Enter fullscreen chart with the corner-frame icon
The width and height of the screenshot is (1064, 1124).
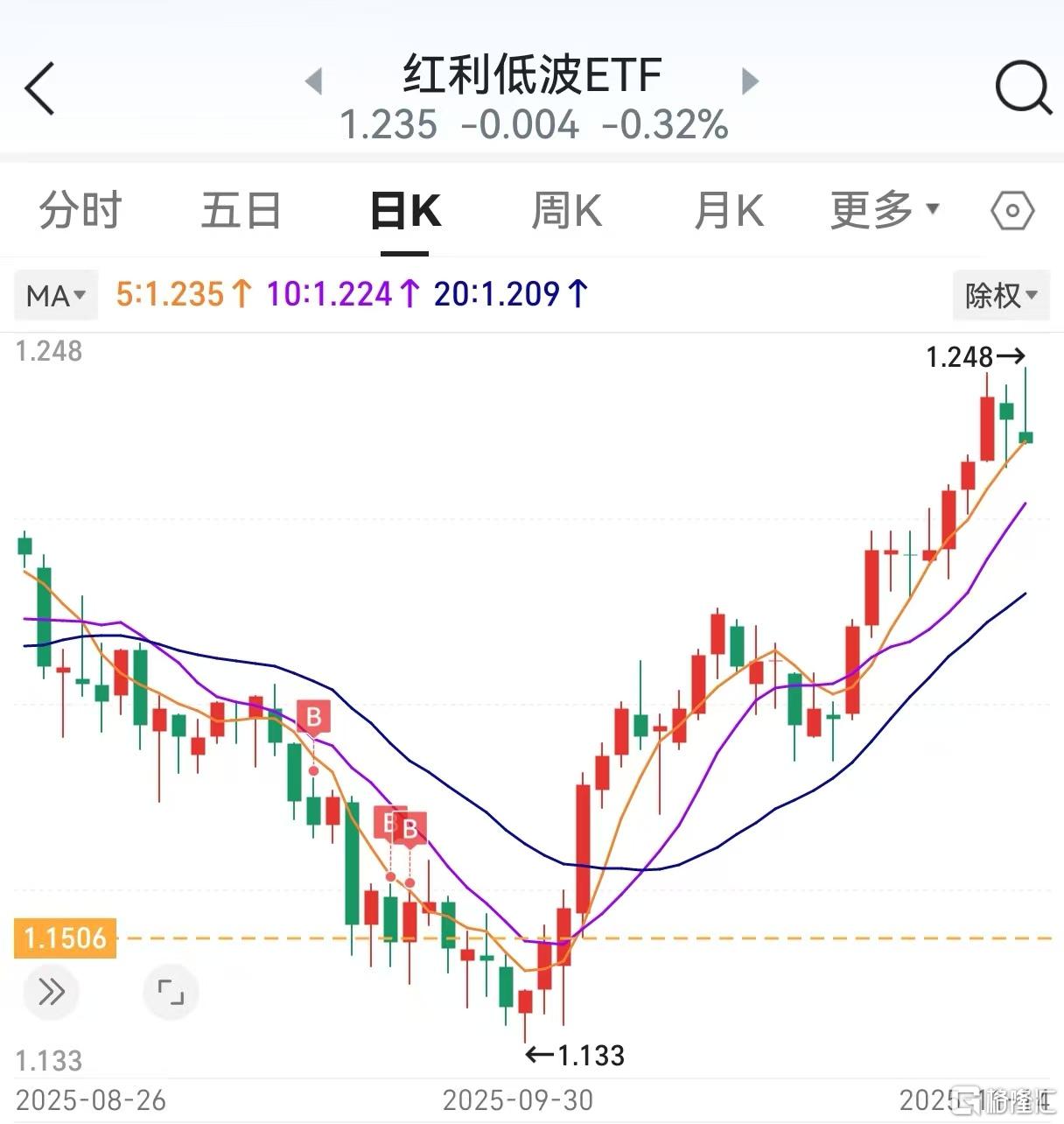point(171,993)
